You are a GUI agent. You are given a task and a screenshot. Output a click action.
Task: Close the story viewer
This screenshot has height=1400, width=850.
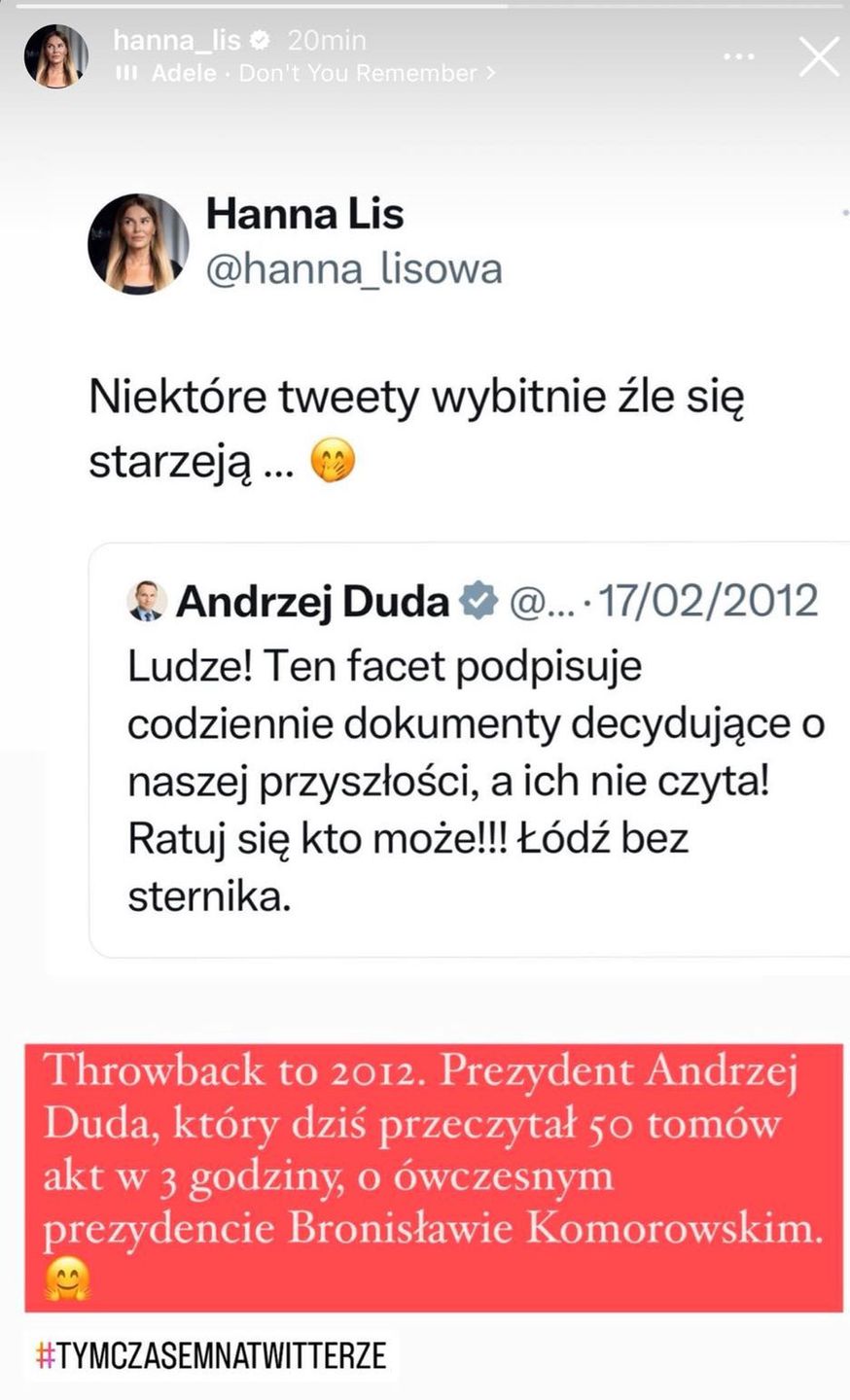click(818, 57)
